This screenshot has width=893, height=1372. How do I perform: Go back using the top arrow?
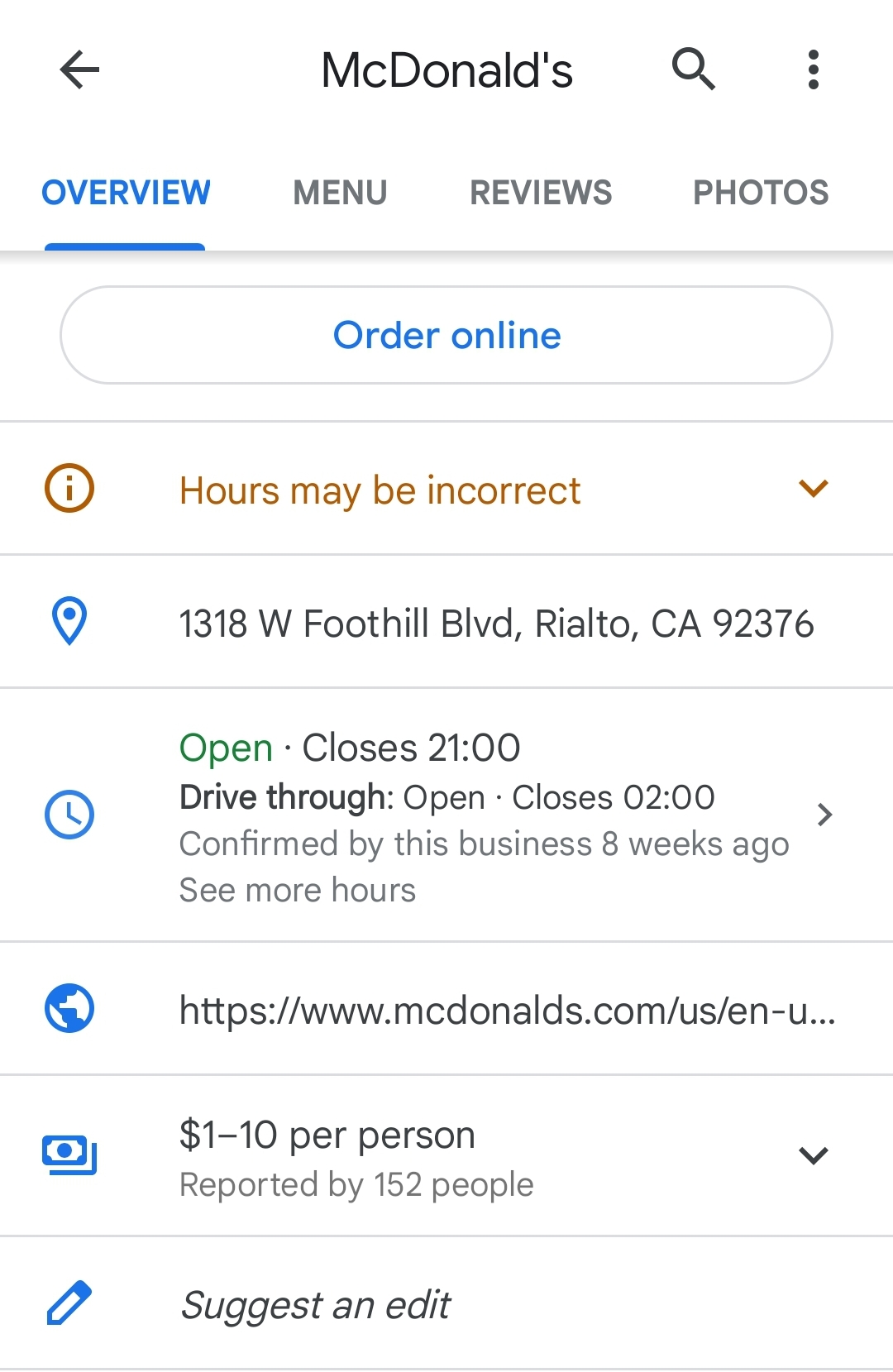(x=79, y=69)
